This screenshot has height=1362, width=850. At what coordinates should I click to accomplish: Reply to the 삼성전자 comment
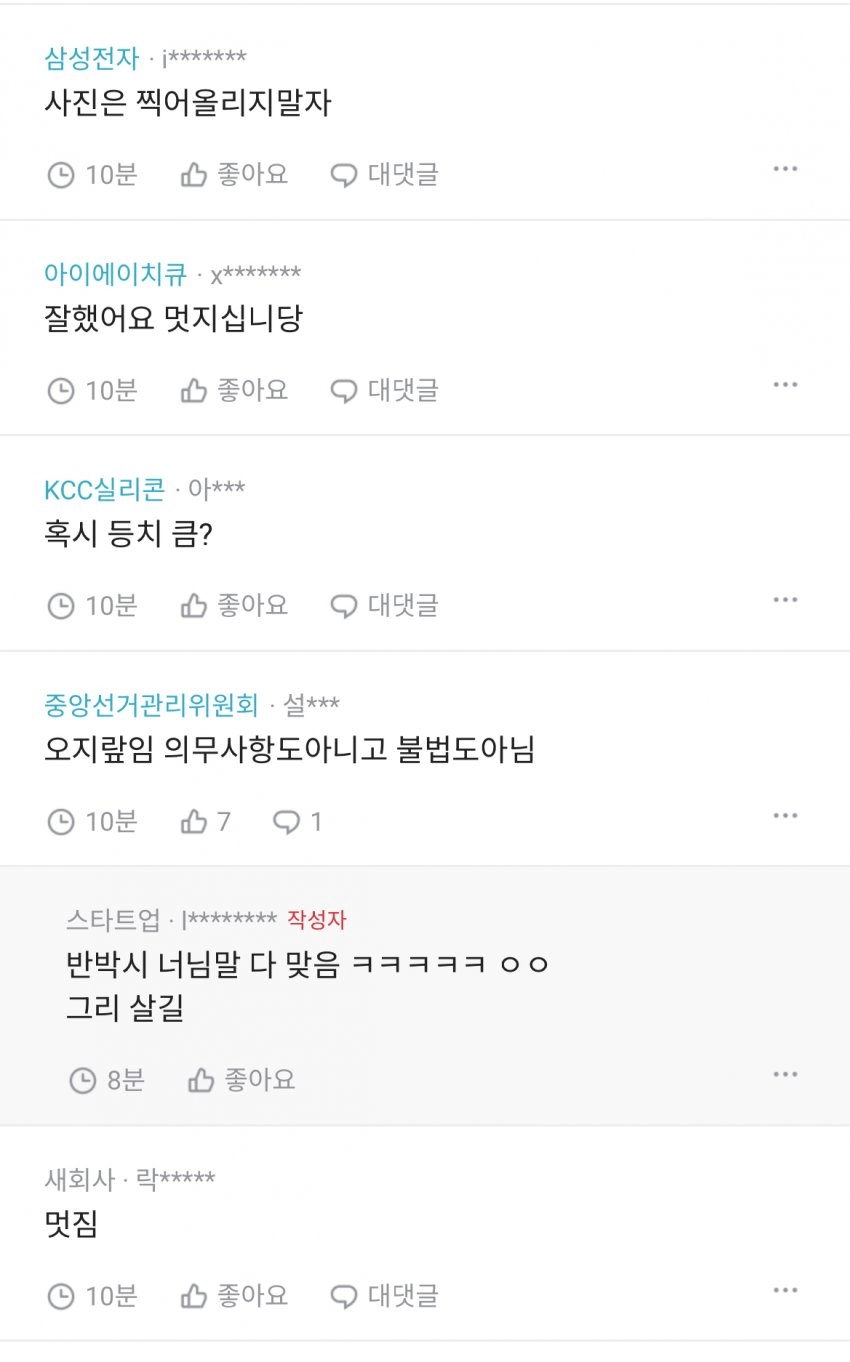384,174
